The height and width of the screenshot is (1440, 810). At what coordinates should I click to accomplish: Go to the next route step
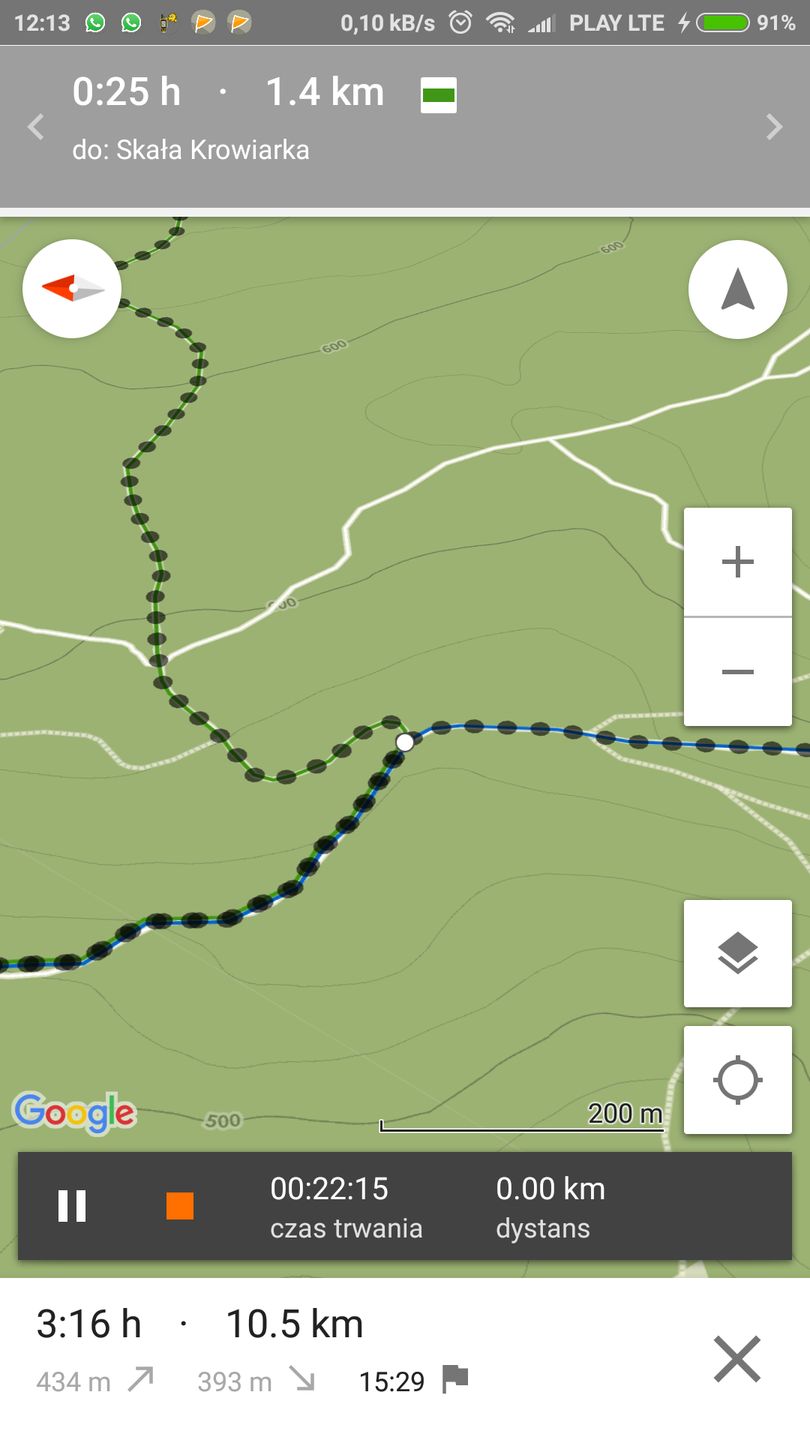(x=774, y=127)
